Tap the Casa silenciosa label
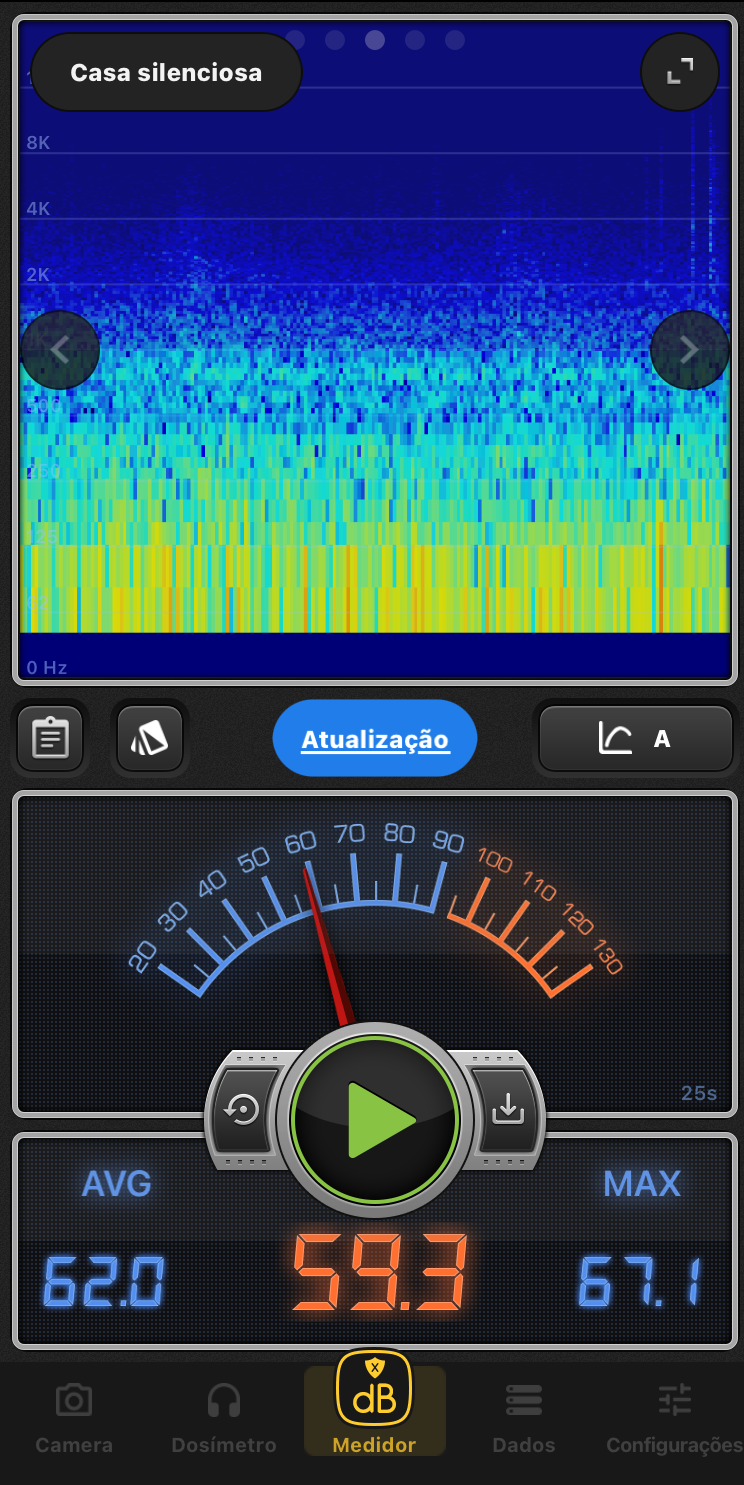The height and width of the screenshot is (1485, 744). point(166,72)
